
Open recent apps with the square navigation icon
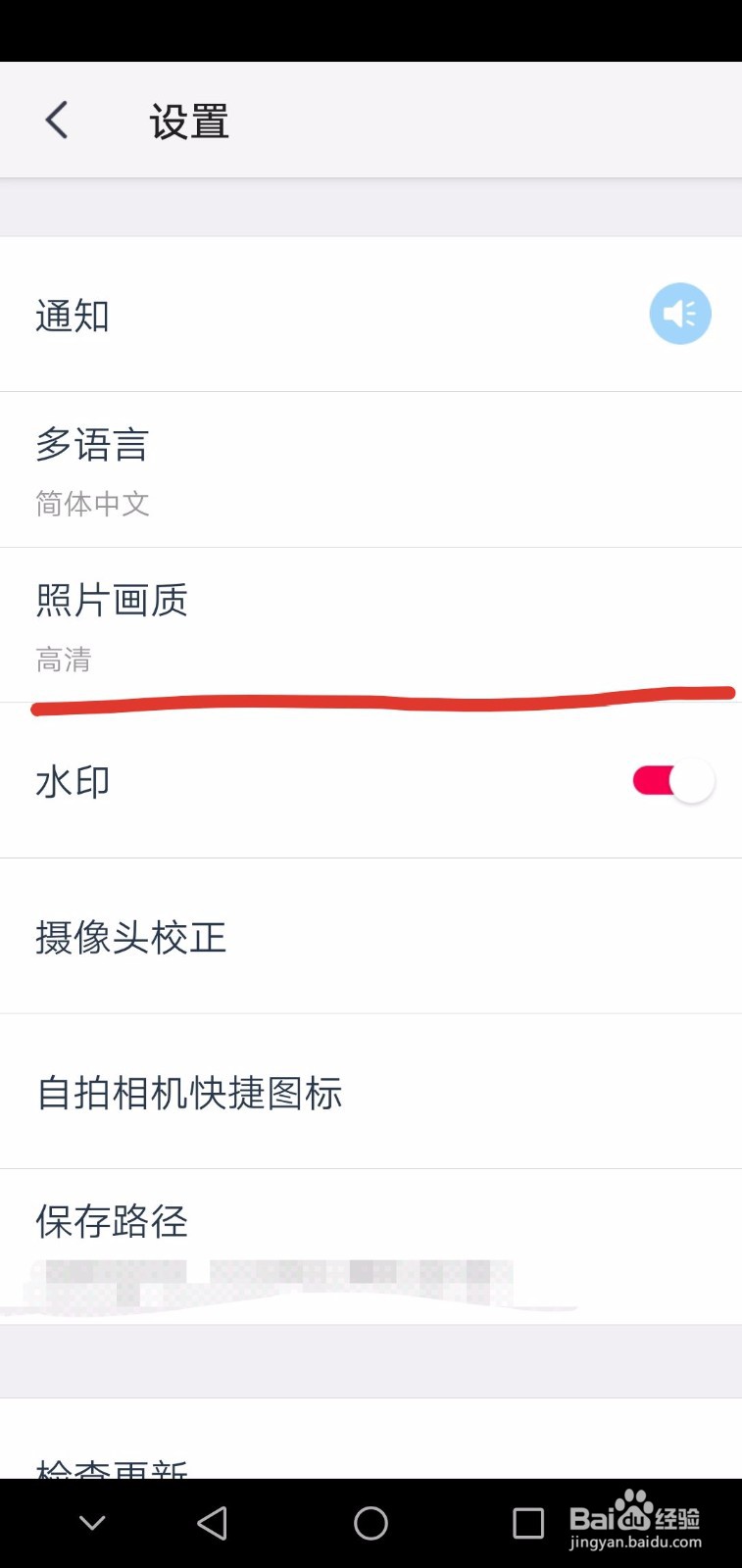pos(528,1523)
